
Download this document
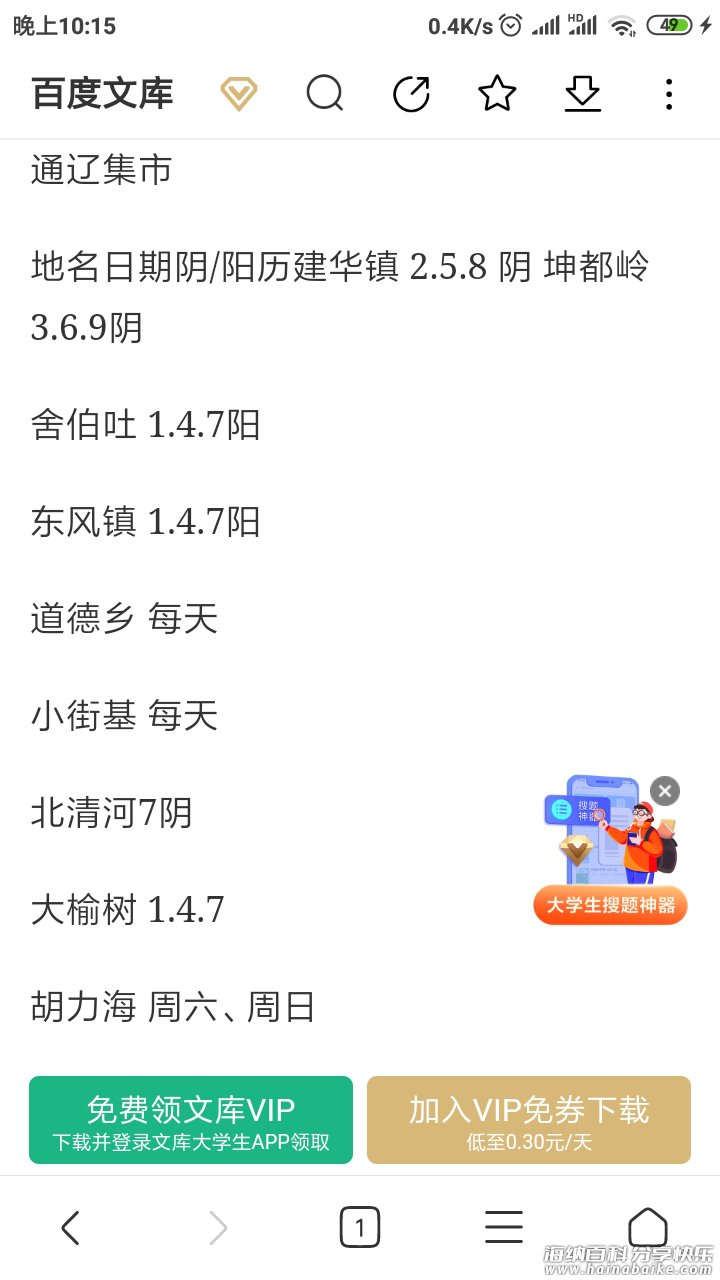(x=583, y=94)
